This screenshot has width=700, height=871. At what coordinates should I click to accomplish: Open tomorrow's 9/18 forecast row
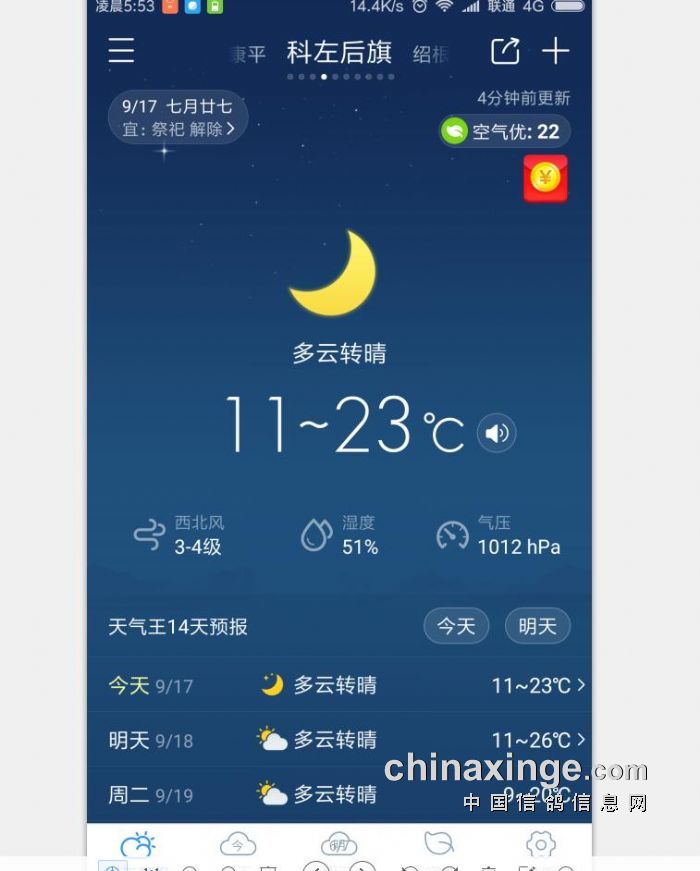[x=340, y=740]
